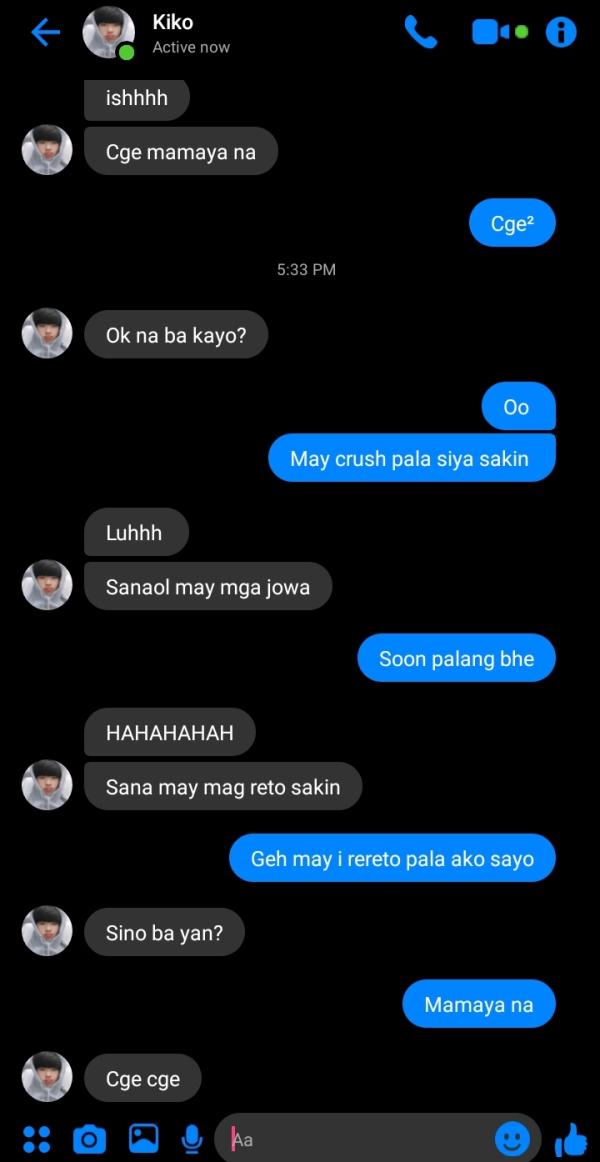
Task: Open the more actions grid icon
Action: pyautogui.click(x=37, y=1138)
